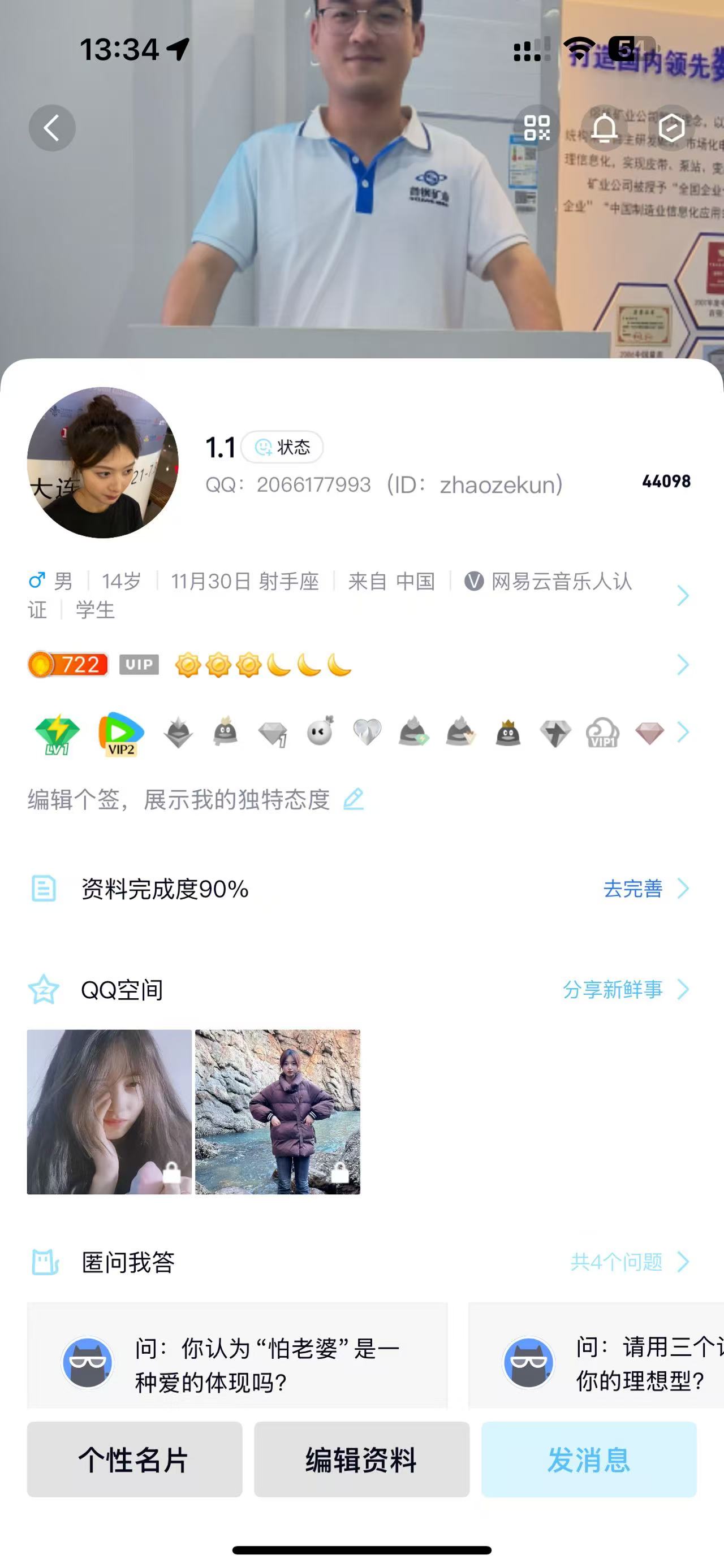Tap 编辑资料 to edit profile
Screen dimensions: 724x1568
(361, 1459)
